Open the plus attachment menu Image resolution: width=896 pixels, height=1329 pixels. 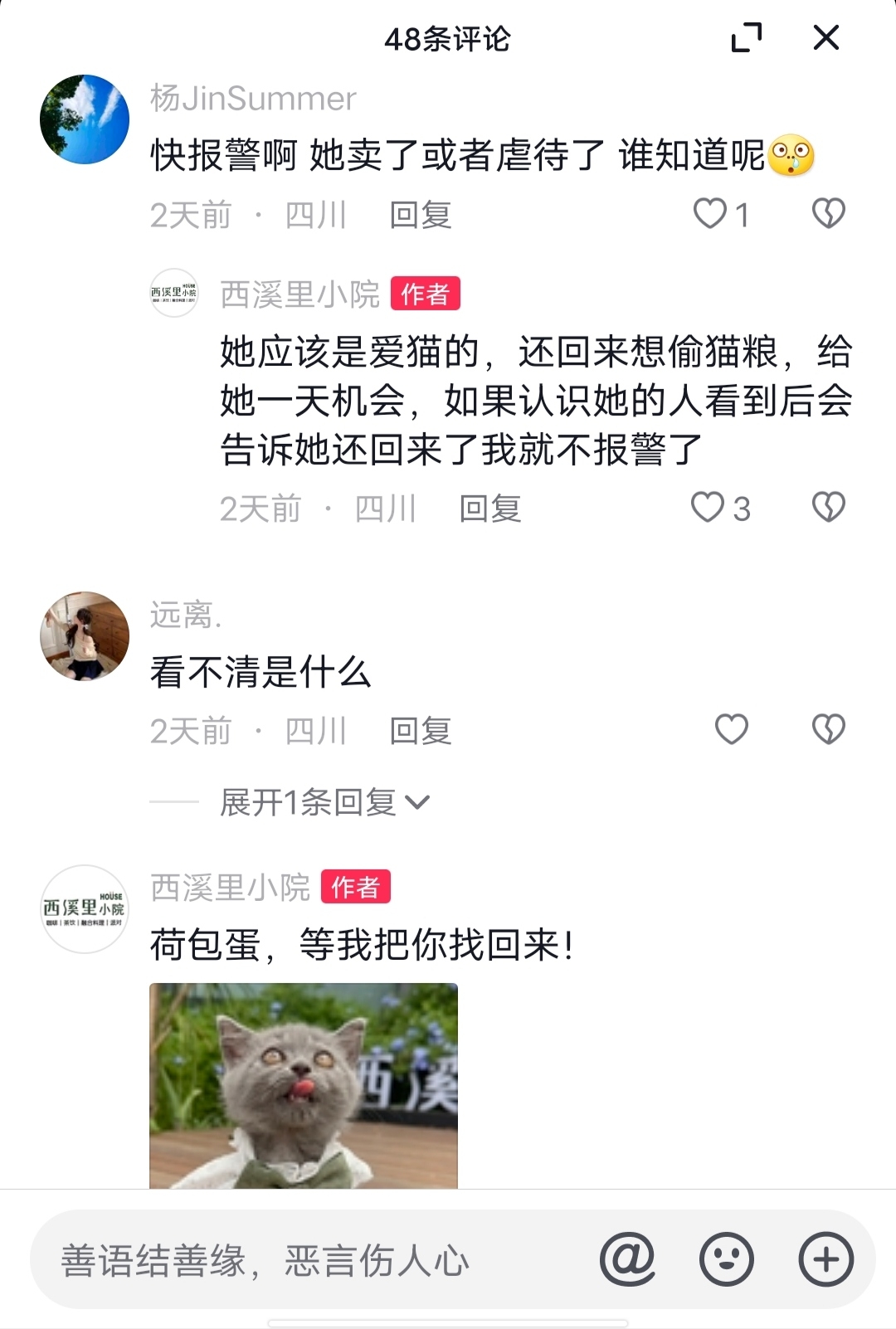coord(825,1259)
